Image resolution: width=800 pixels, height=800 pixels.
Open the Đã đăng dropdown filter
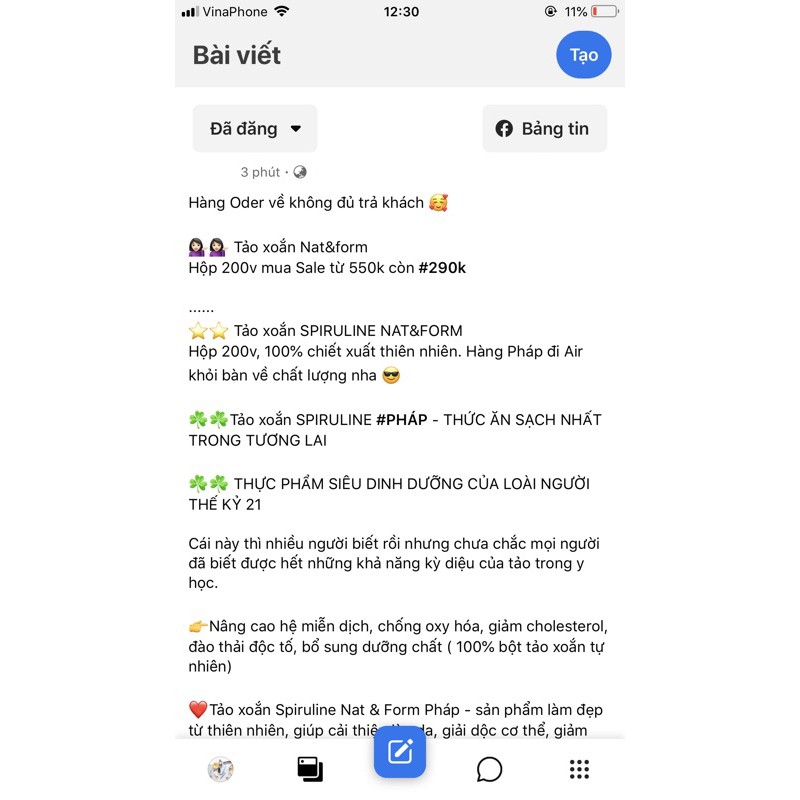[x=255, y=129]
